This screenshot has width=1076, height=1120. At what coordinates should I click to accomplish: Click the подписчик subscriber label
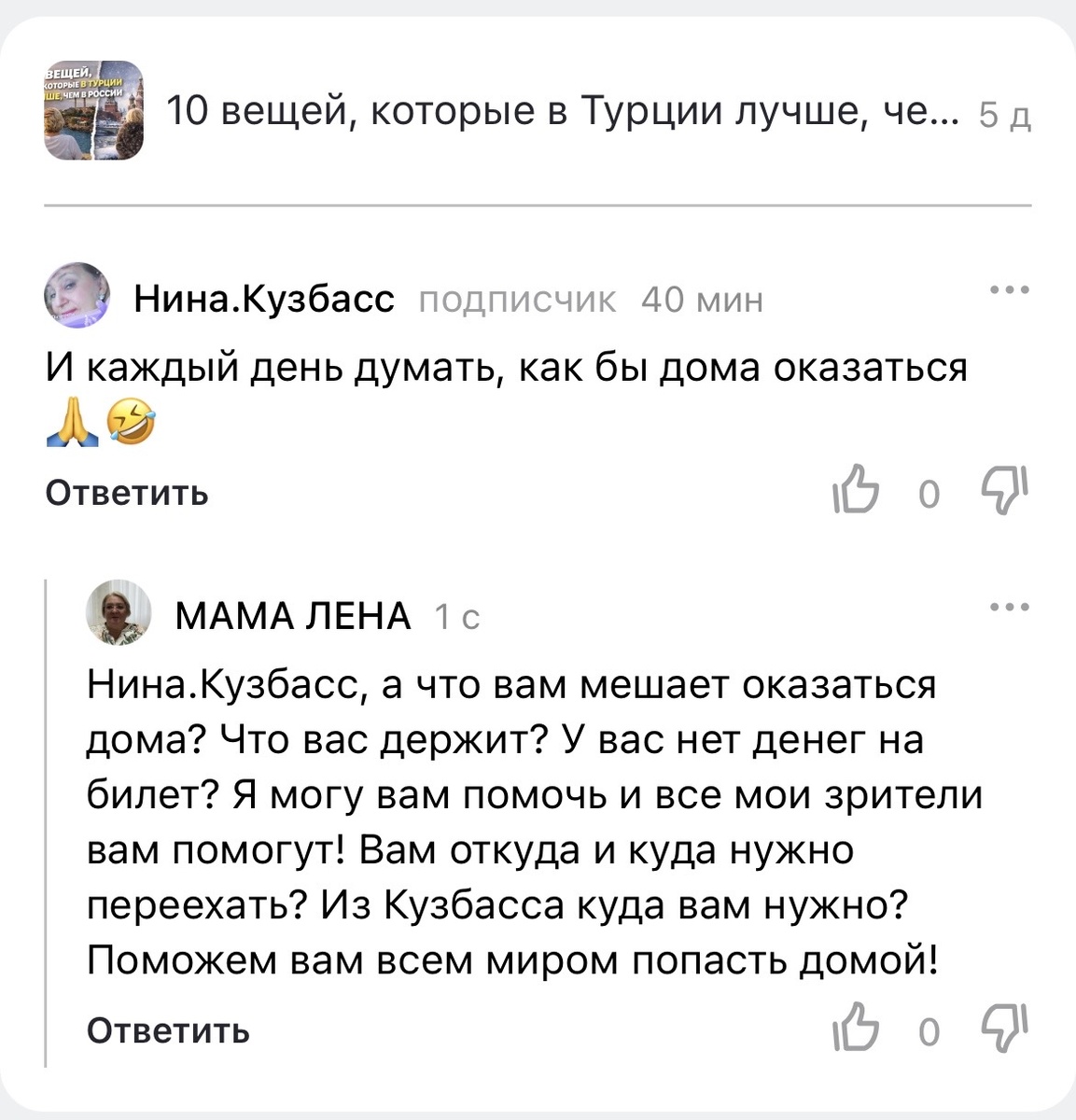518,300
